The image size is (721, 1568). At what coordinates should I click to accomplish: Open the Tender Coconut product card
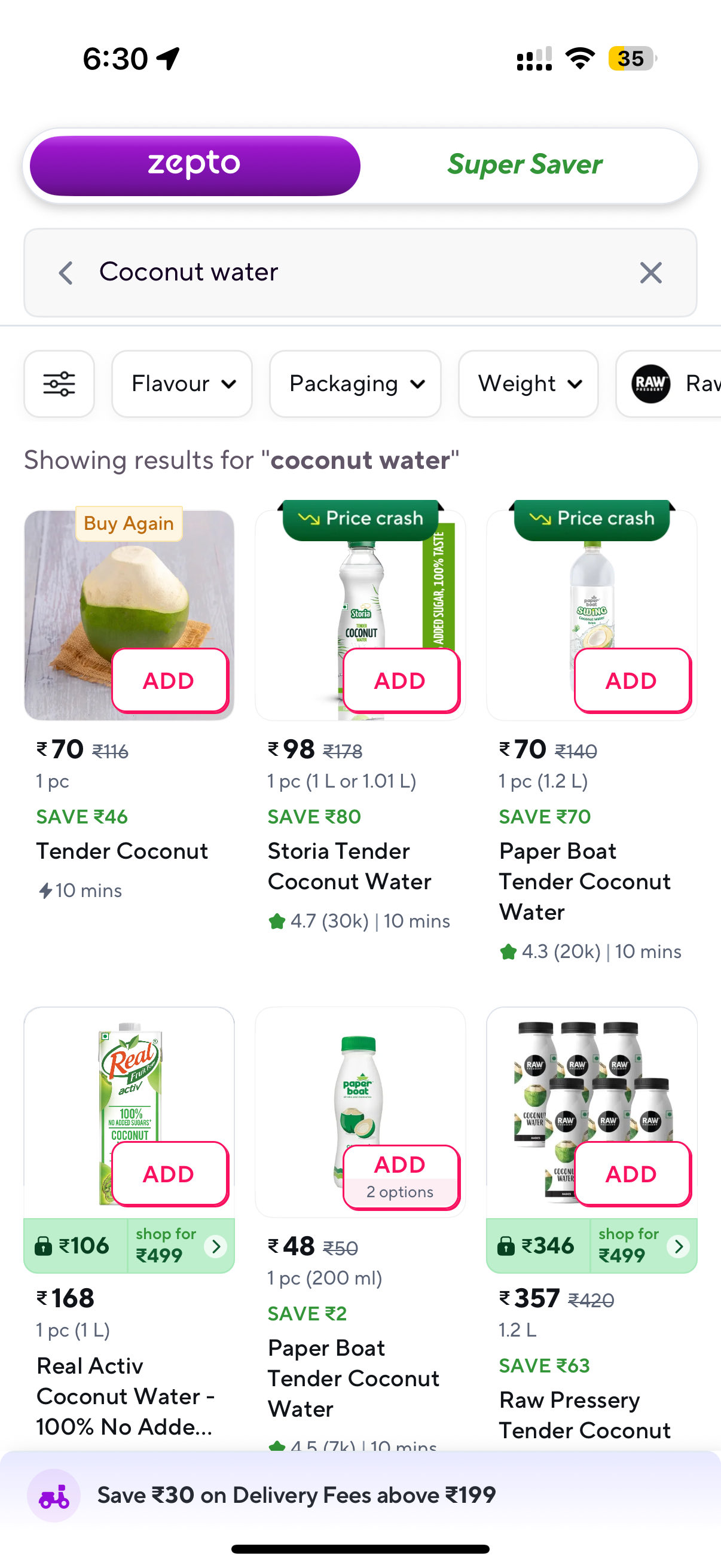point(122,851)
